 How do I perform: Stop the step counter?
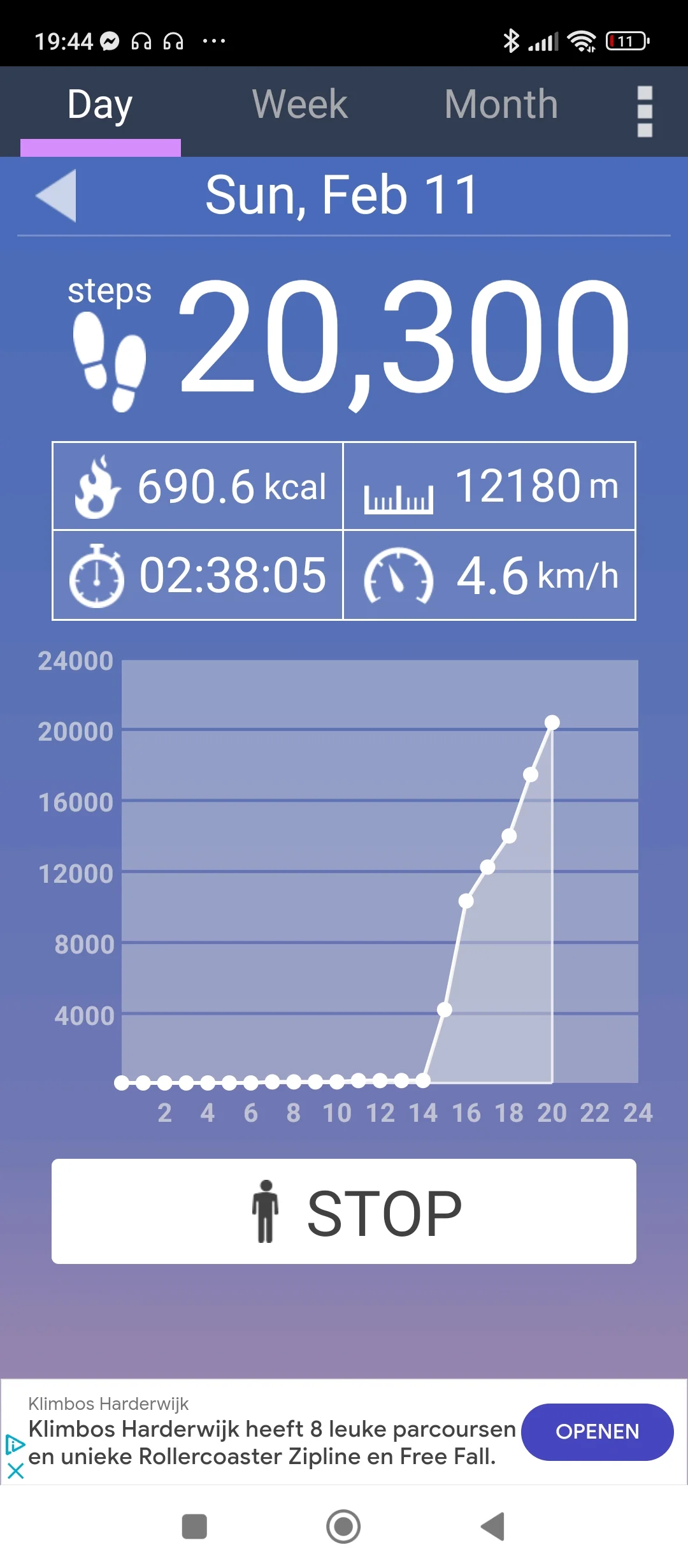click(x=344, y=1211)
